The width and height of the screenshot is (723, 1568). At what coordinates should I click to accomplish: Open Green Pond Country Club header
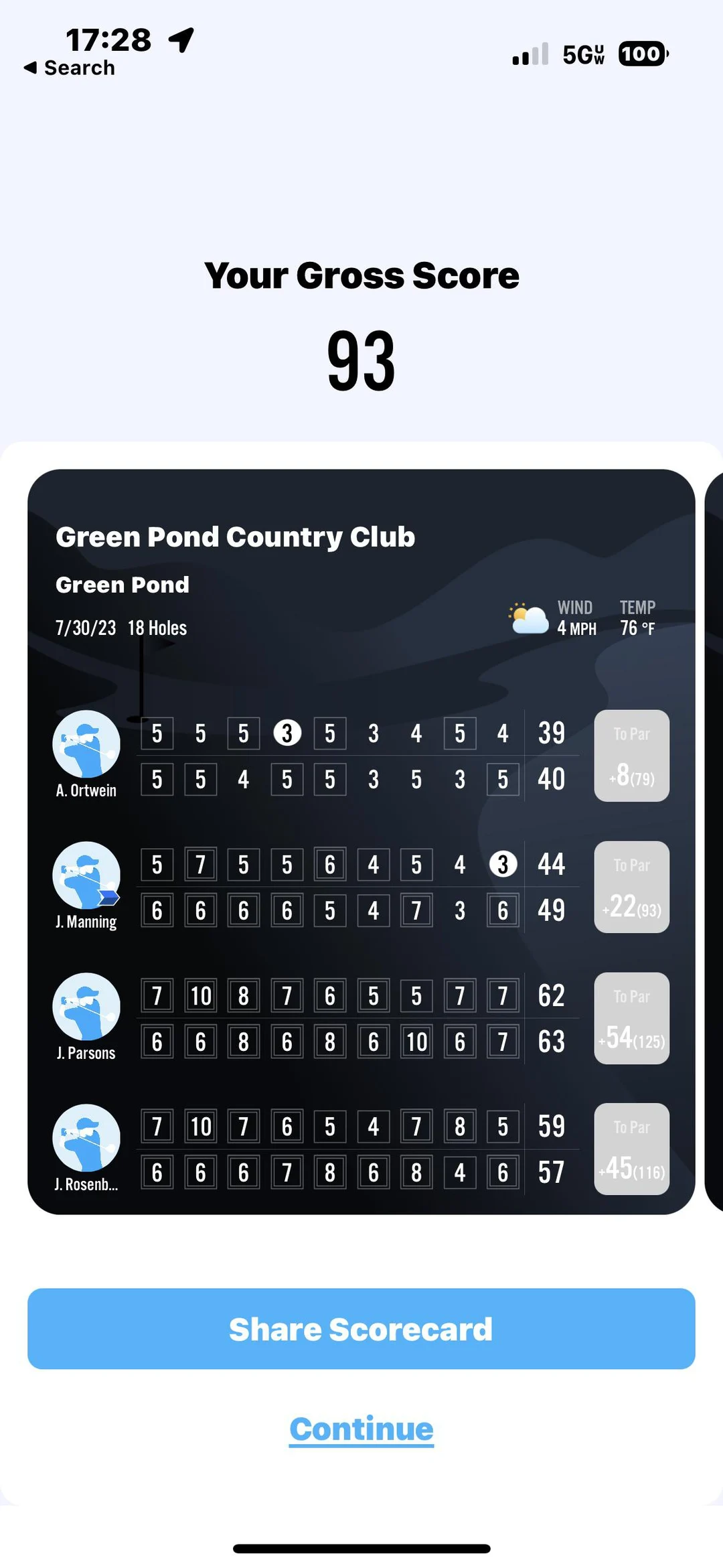[236, 536]
